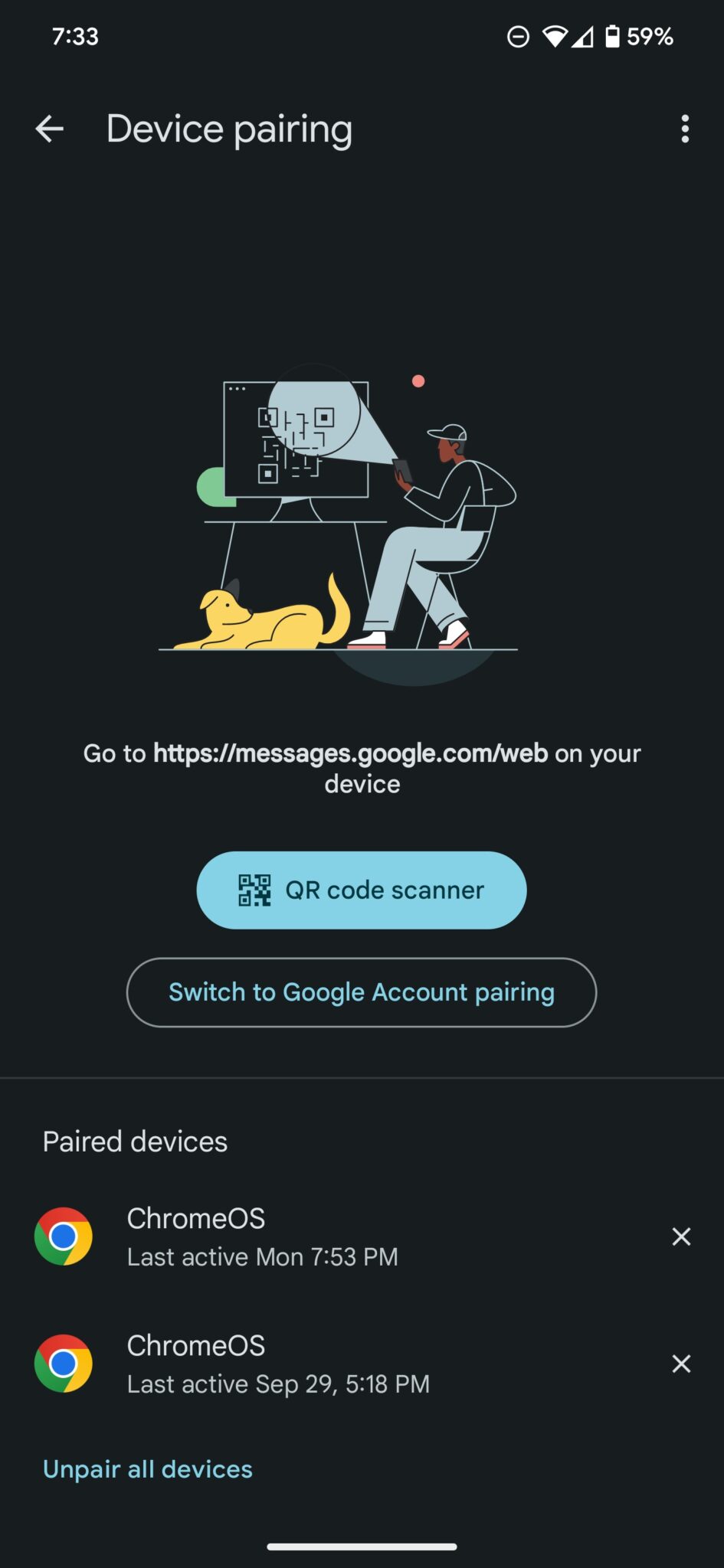Unpair the ChromeOS device last active Sep 29

681,1364
